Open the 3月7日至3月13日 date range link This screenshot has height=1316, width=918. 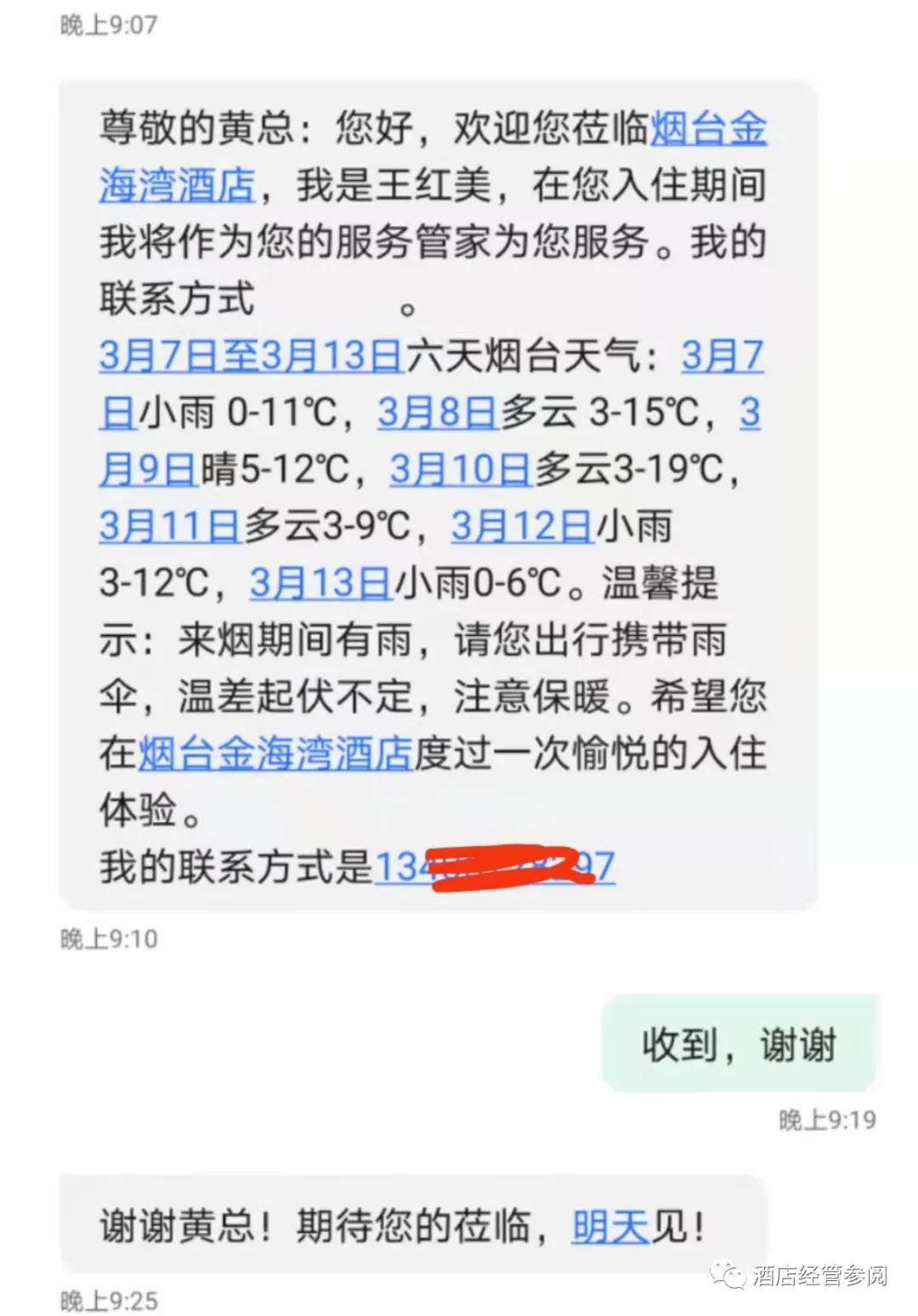[251, 356]
